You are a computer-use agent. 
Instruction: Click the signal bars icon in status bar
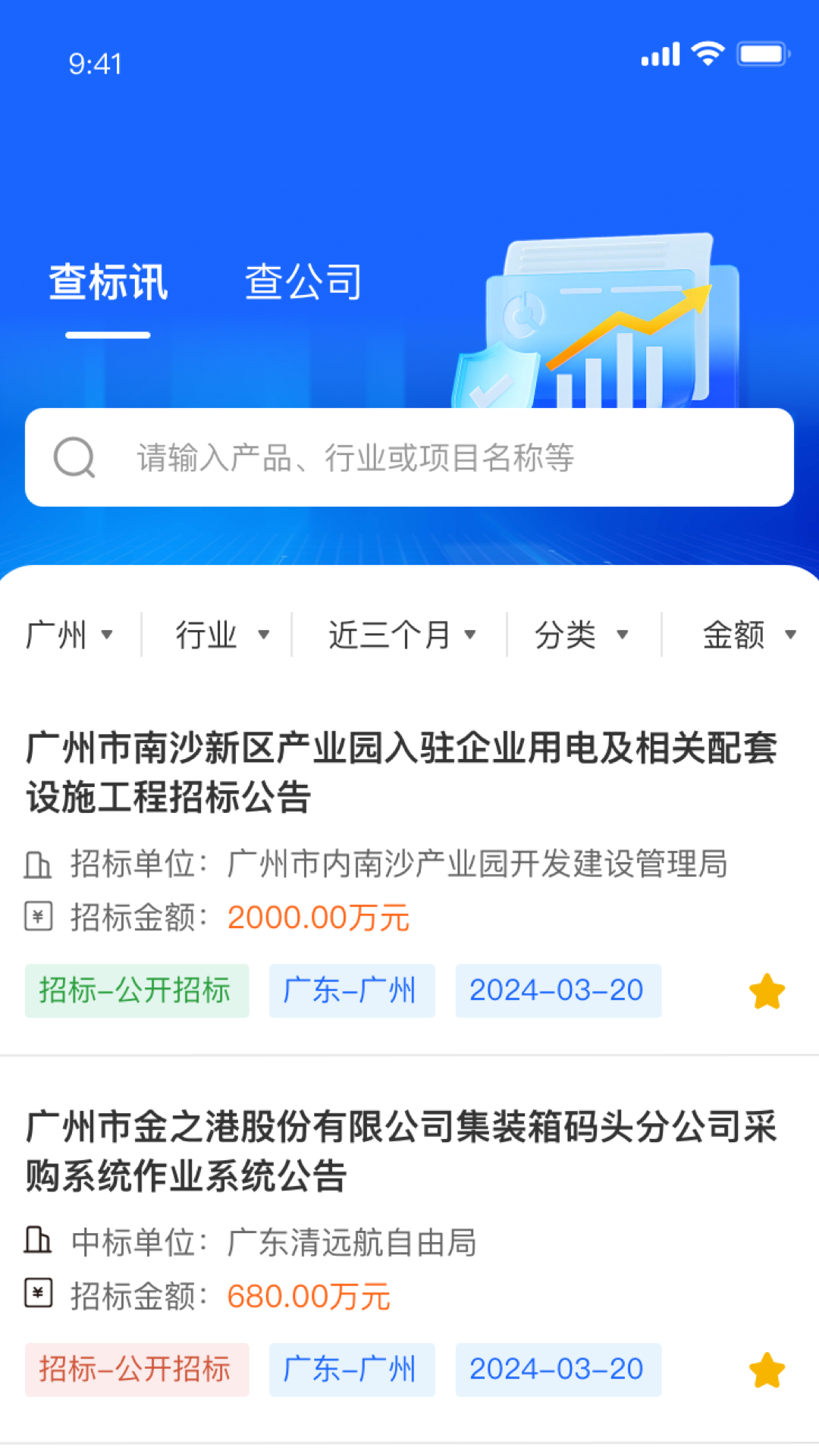click(x=658, y=54)
